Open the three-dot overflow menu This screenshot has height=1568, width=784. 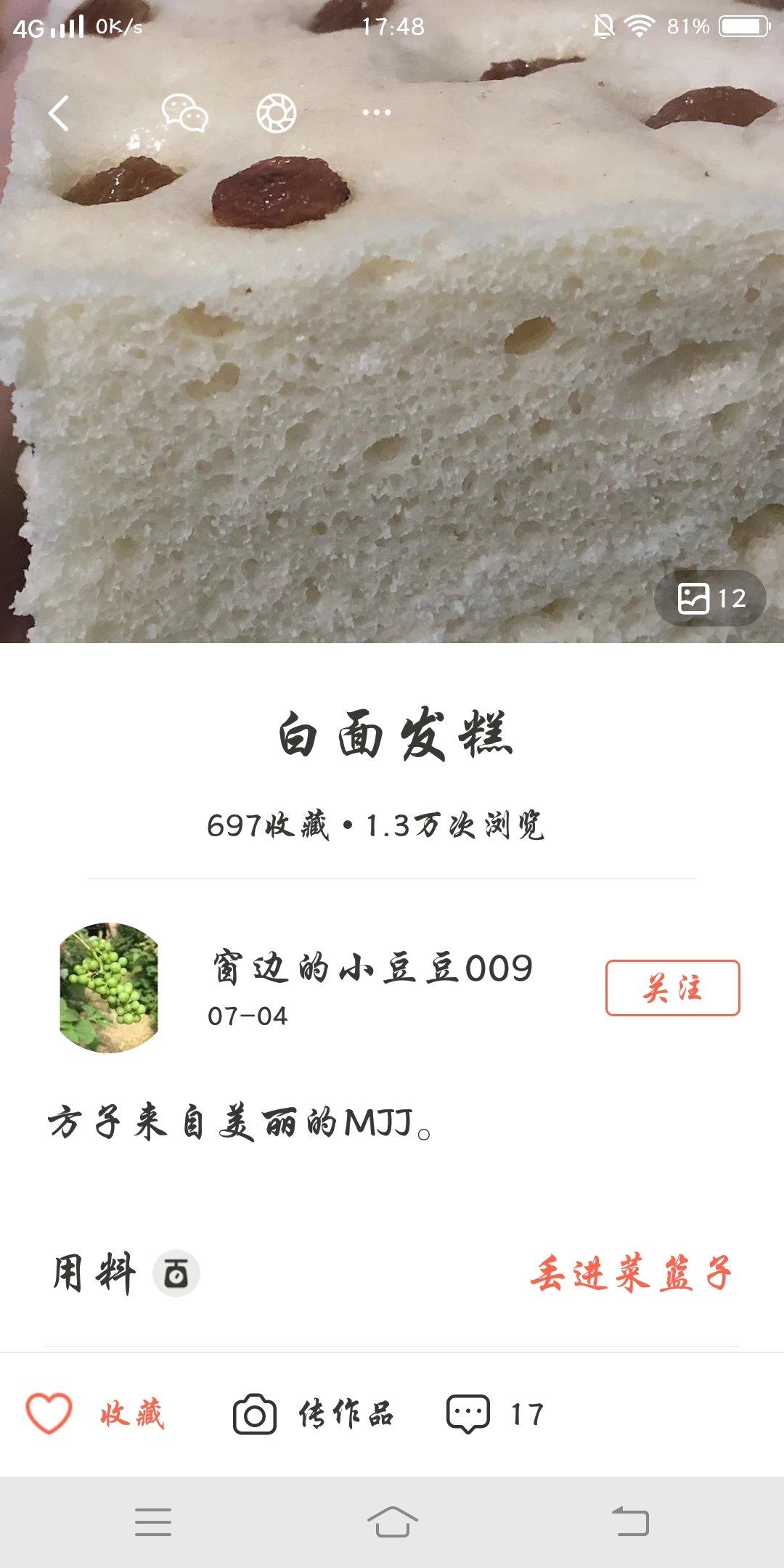376,113
